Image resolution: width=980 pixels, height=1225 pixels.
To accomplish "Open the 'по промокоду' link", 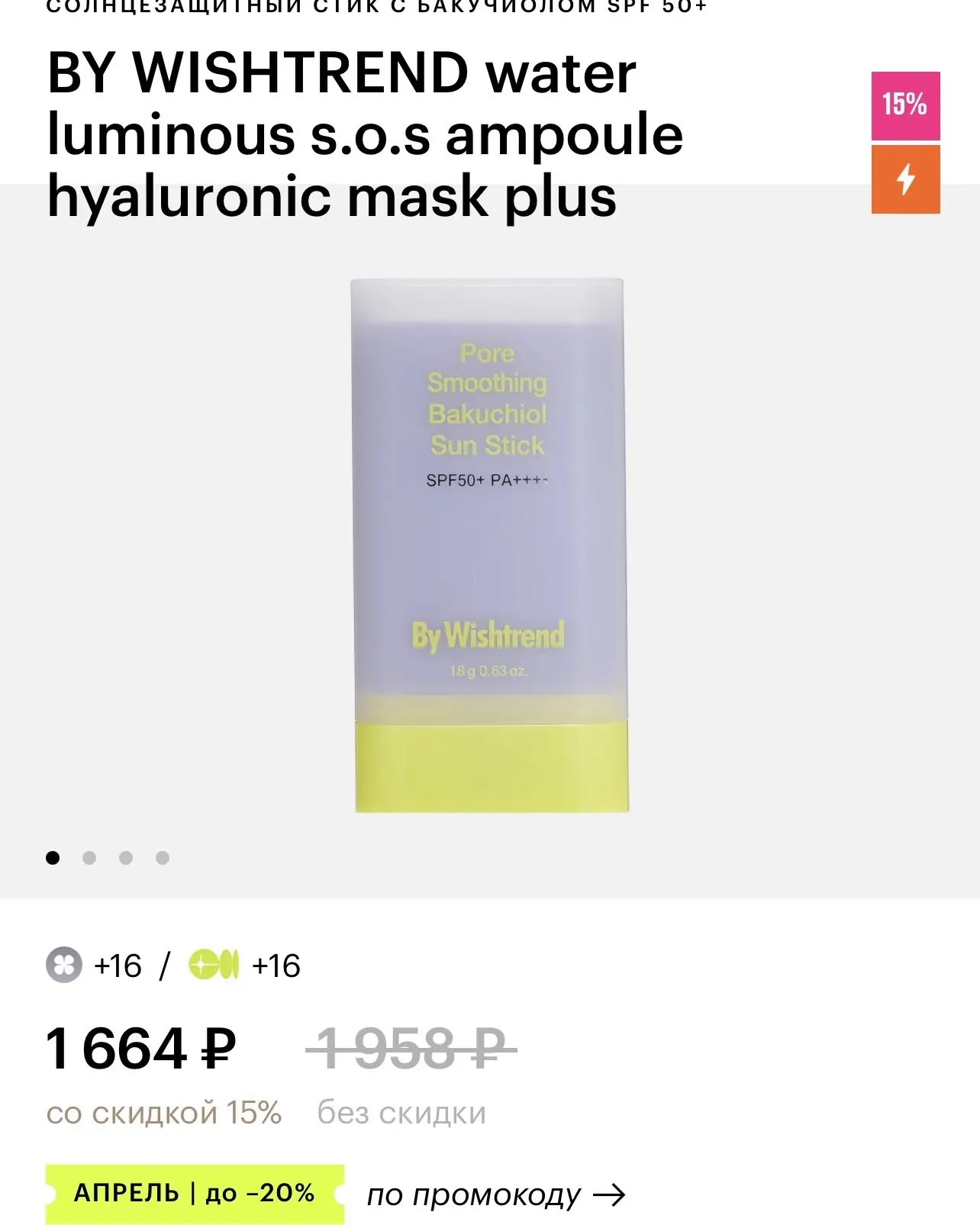I will click(496, 1195).
